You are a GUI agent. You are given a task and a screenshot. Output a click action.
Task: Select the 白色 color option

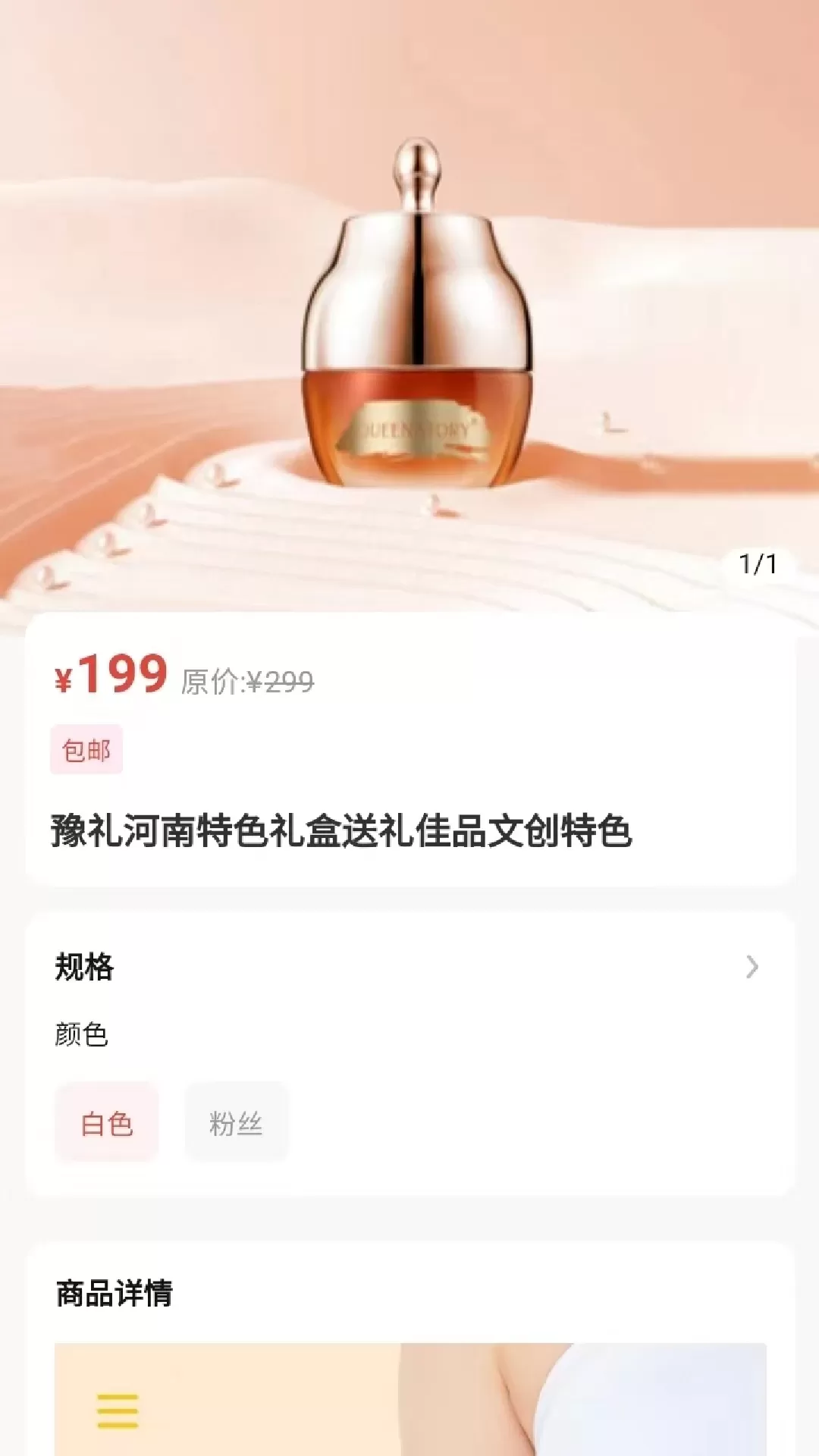click(106, 1123)
